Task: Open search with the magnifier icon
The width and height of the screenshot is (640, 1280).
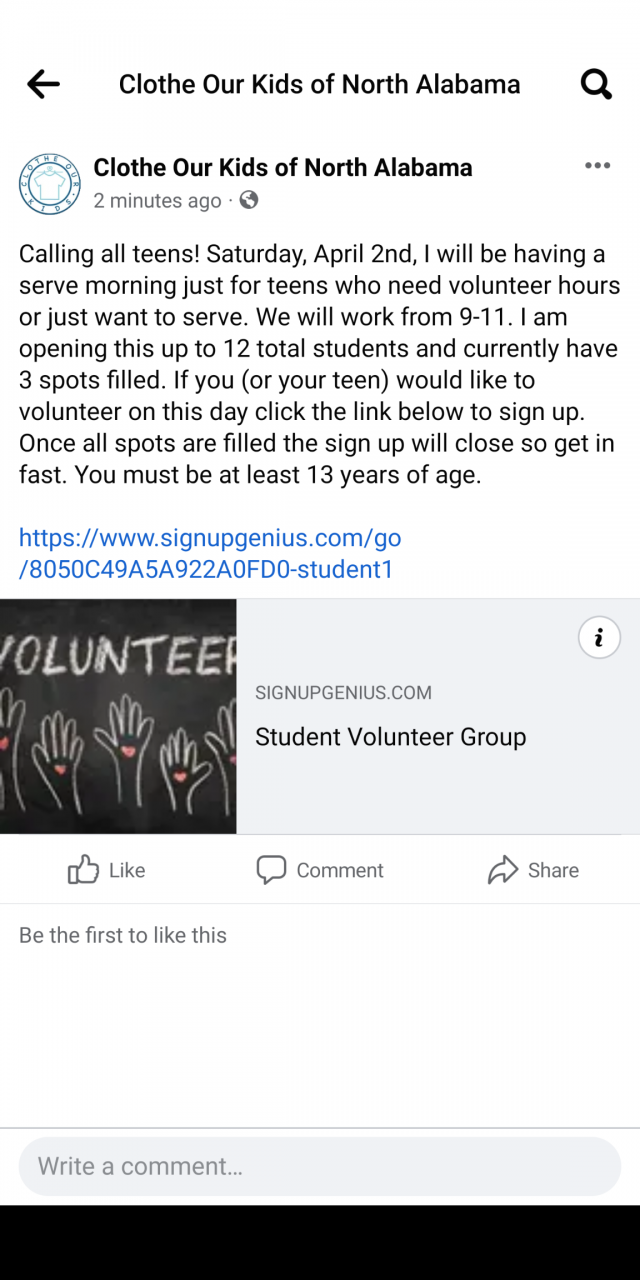Action: click(x=596, y=85)
